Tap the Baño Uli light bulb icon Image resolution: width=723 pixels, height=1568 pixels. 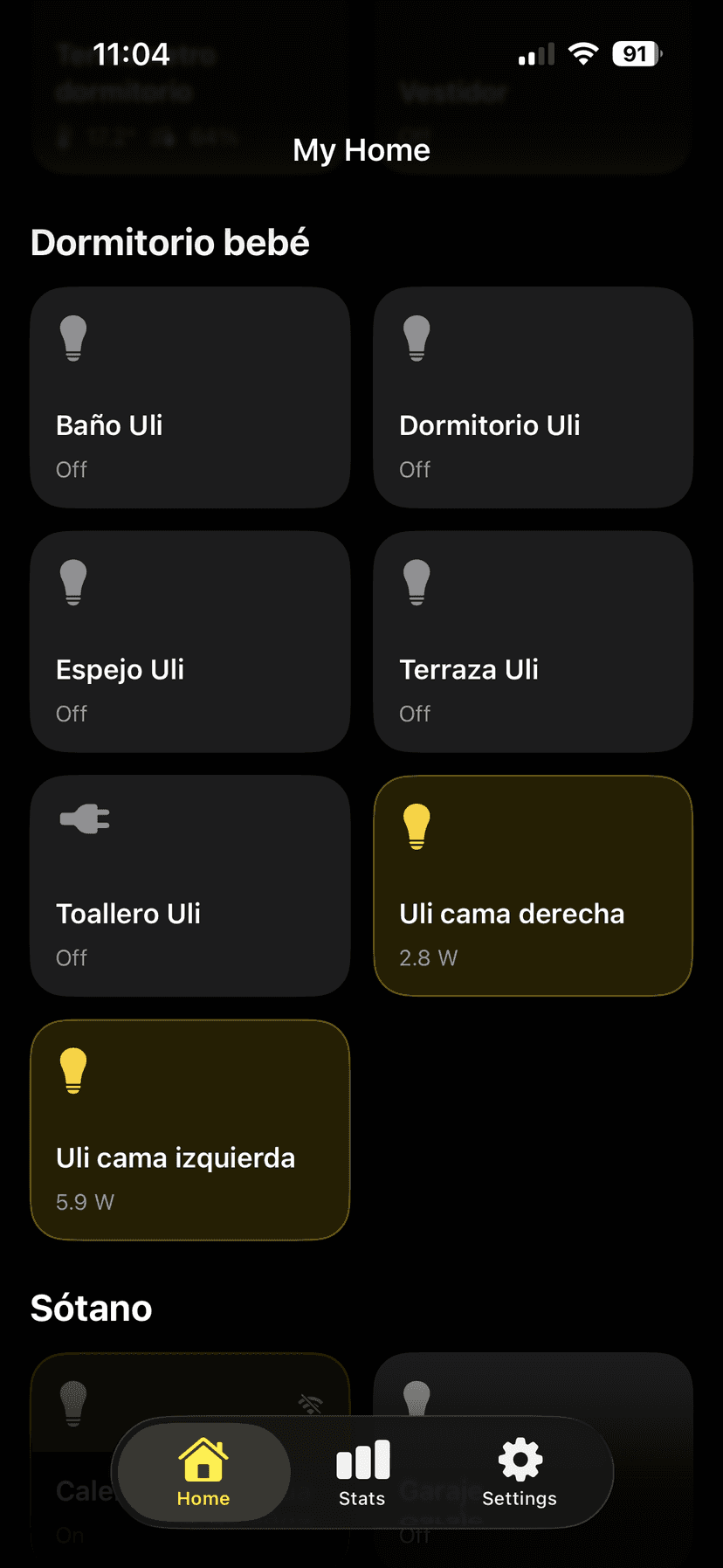tap(73, 338)
